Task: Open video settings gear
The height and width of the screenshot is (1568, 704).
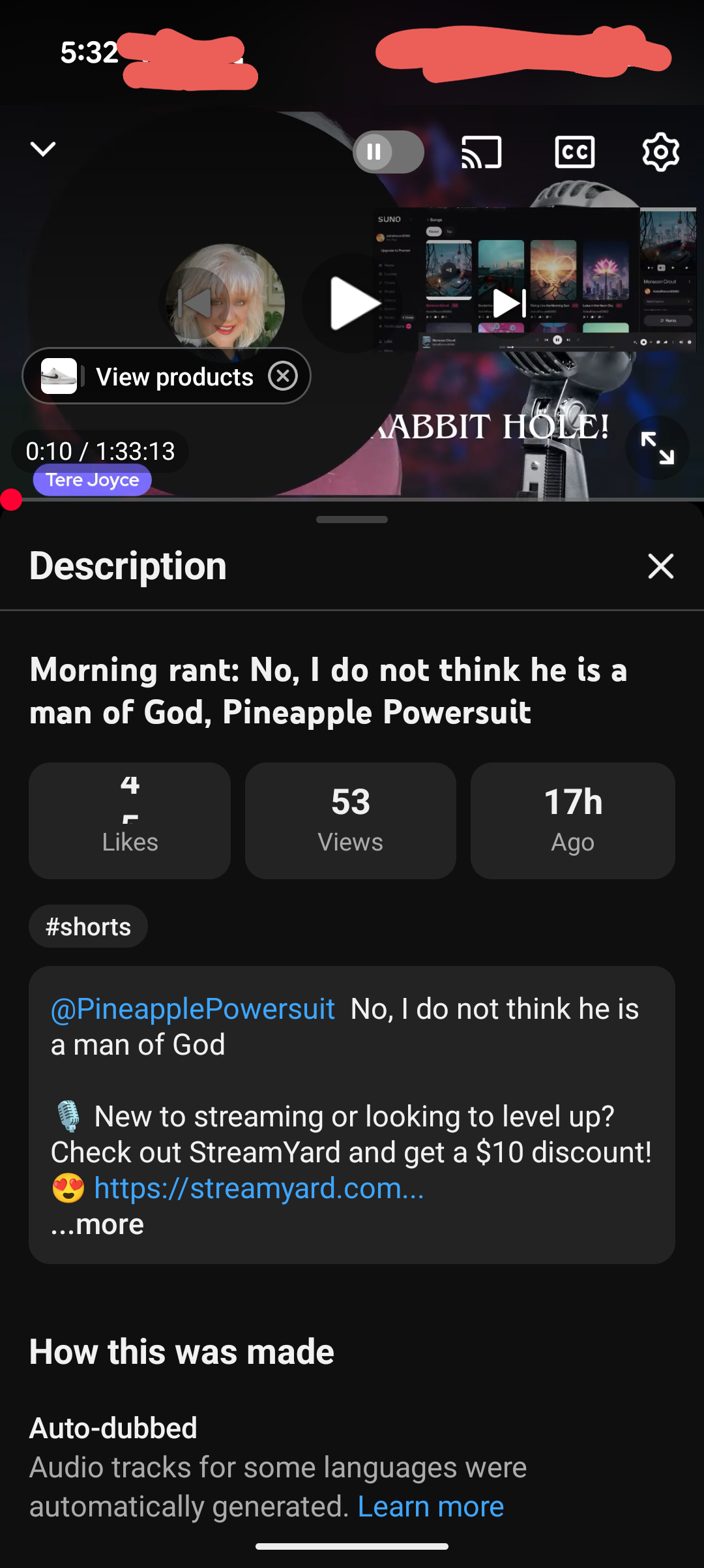Action: pyautogui.click(x=660, y=152)
